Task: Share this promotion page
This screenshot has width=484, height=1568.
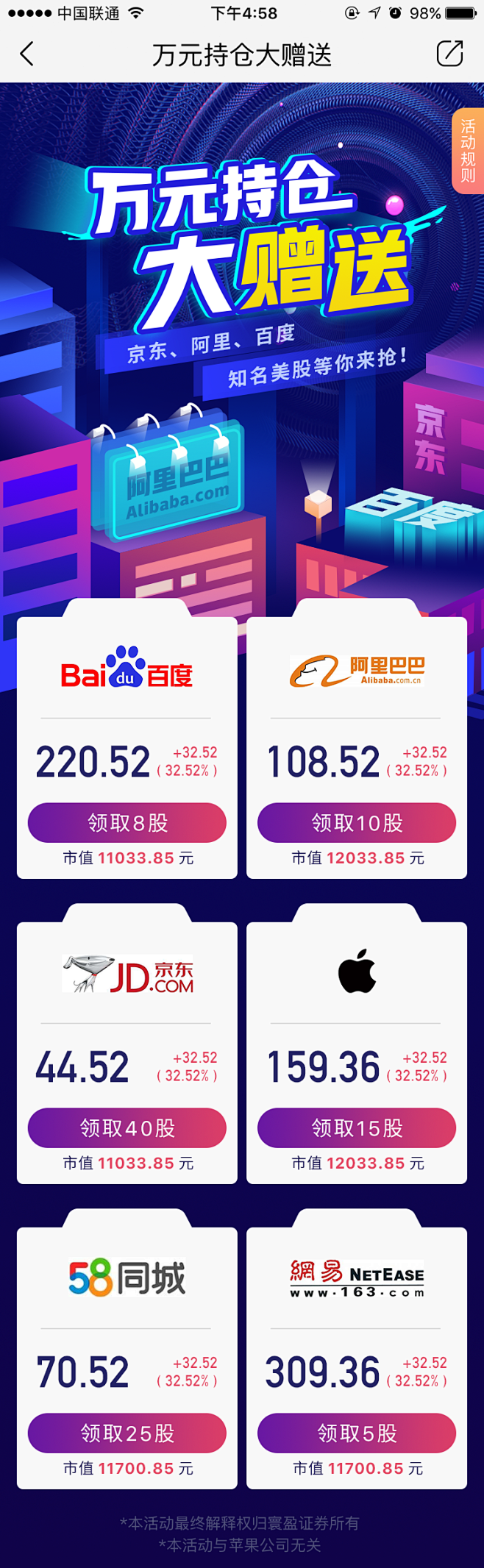Action: (449, 54)
